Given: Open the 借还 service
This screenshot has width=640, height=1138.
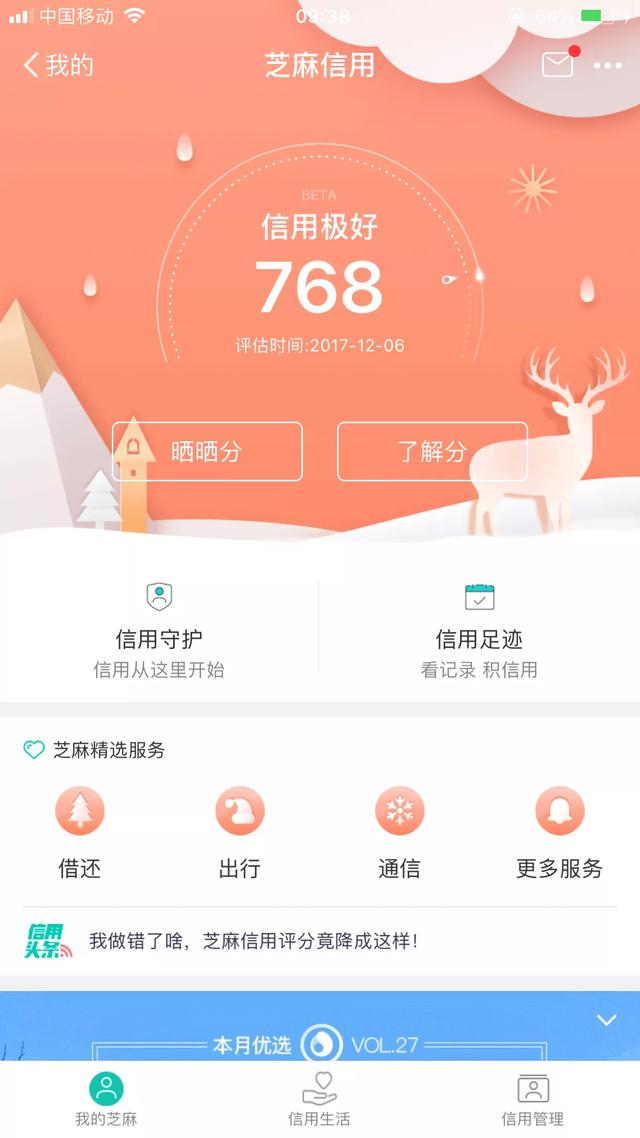Looking at the screenshot, I should [80, 832].
